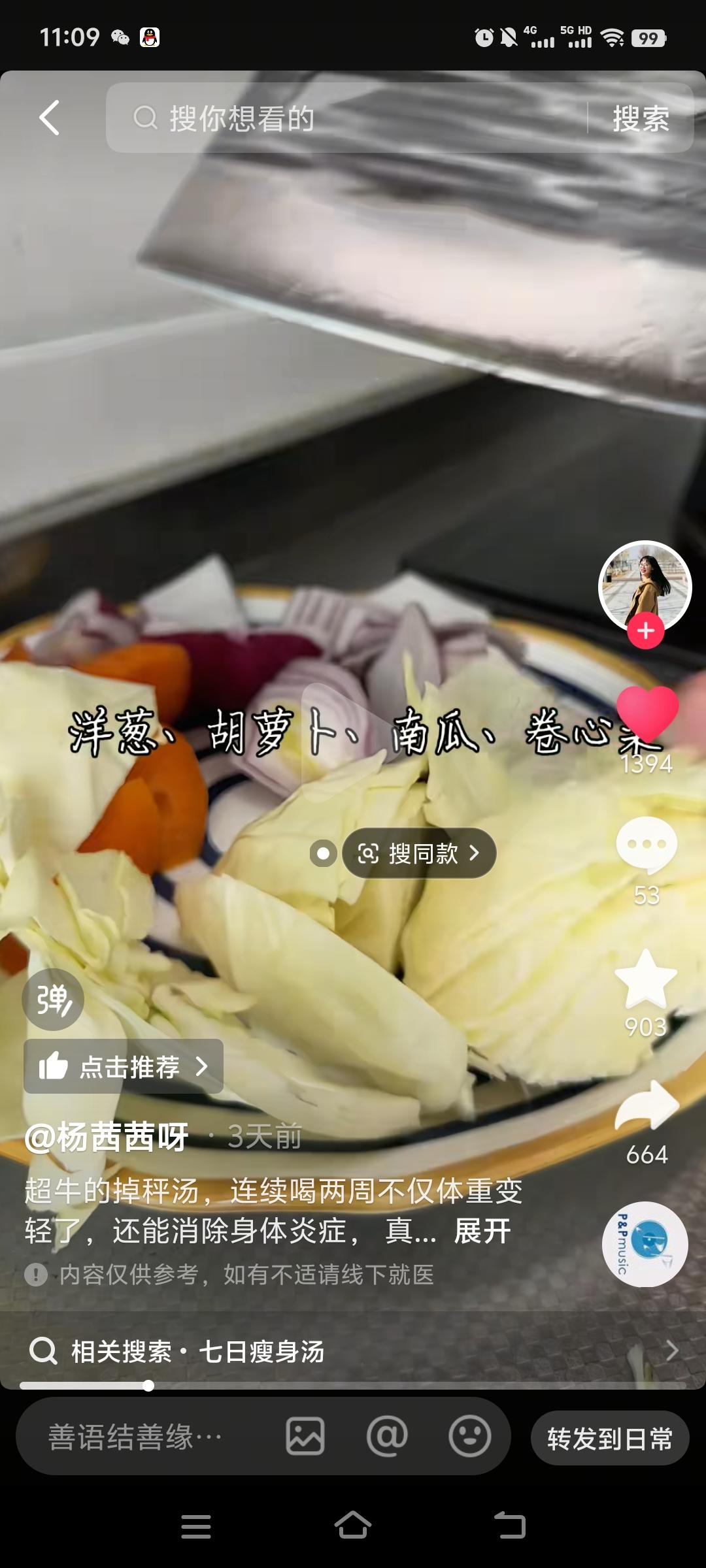Tap 转发到日常 to repost

coord(610,1438)
